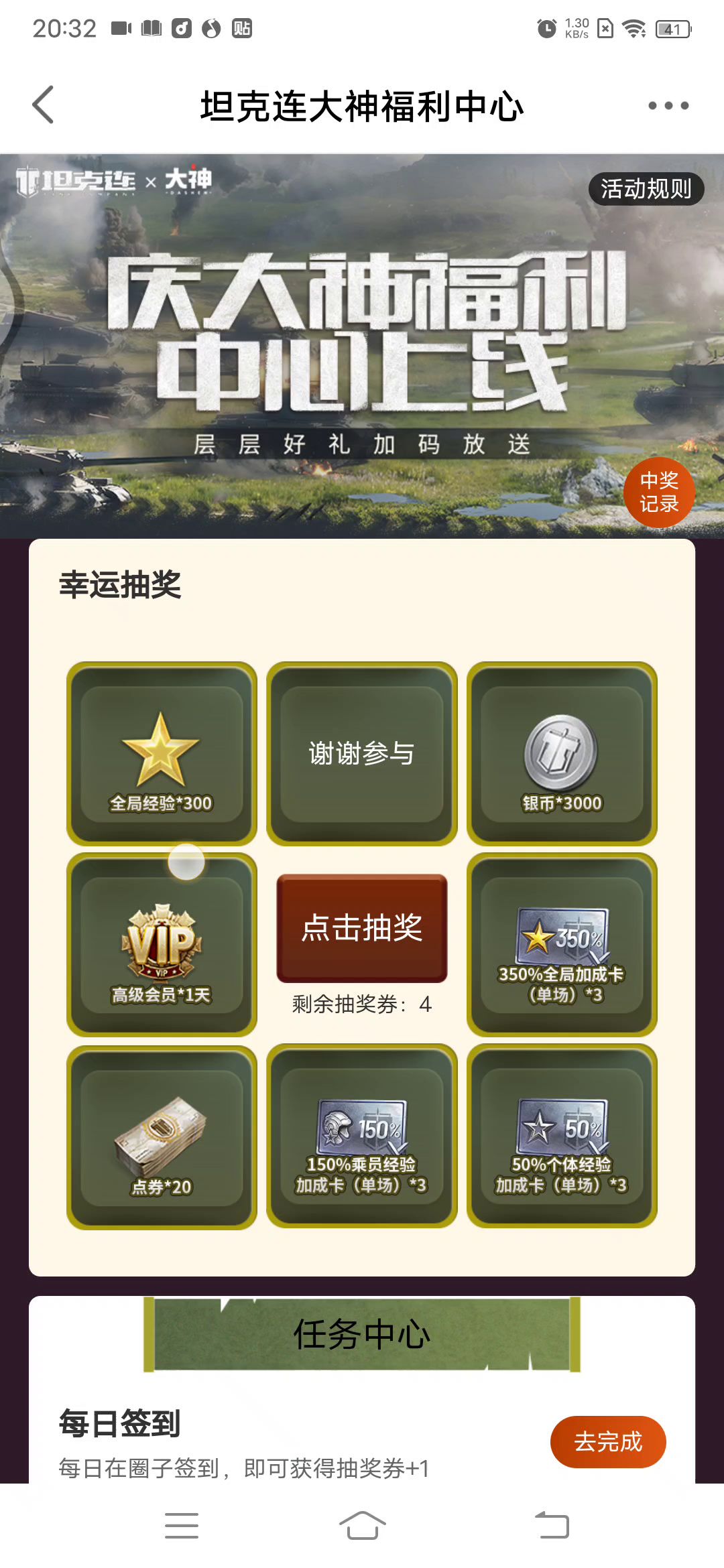Open 活动规则 activity rules
The height and width of the screenshot is (1568, 724).
[646, 189]
